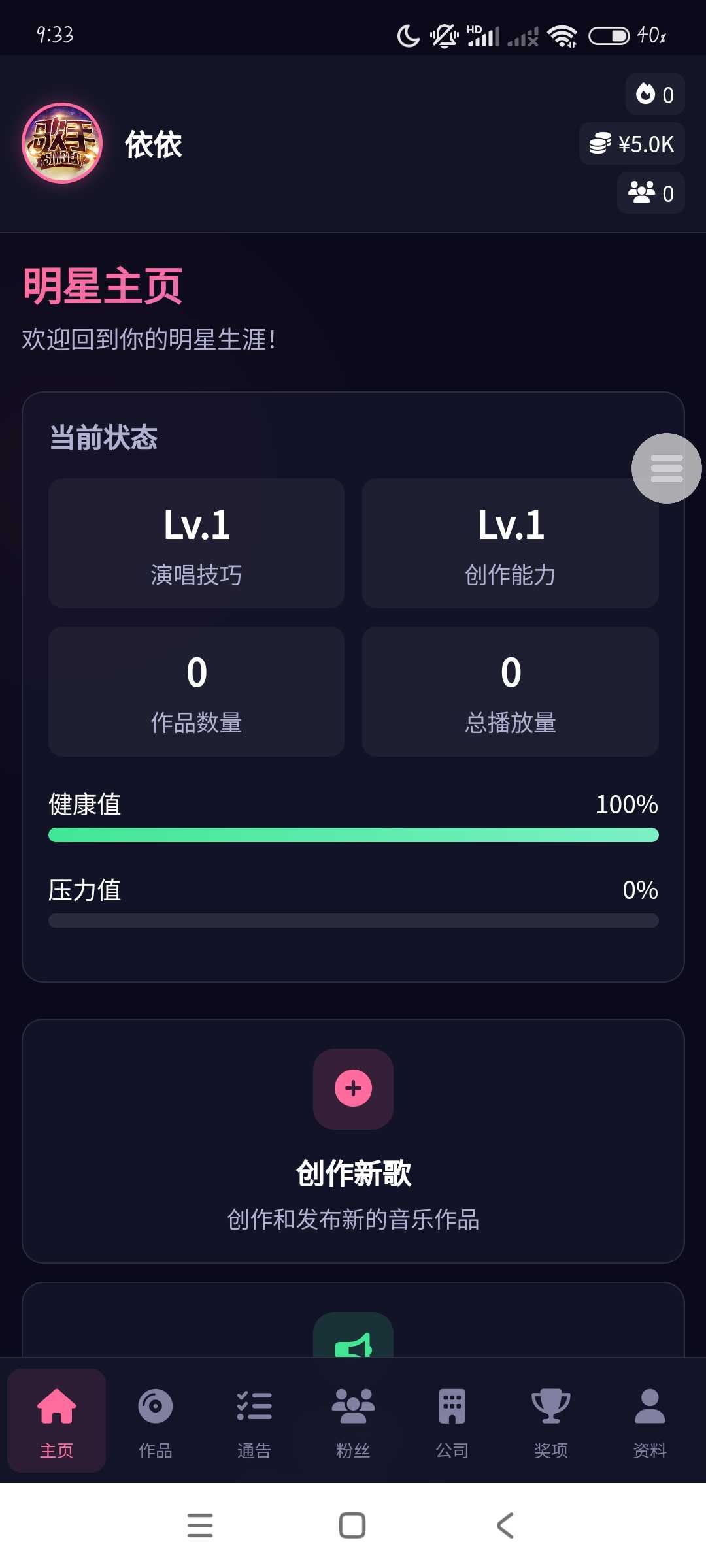Tap the 创作新歌 card to create a song
This screenshot has width=706, height=1568.
[353, 1140]
